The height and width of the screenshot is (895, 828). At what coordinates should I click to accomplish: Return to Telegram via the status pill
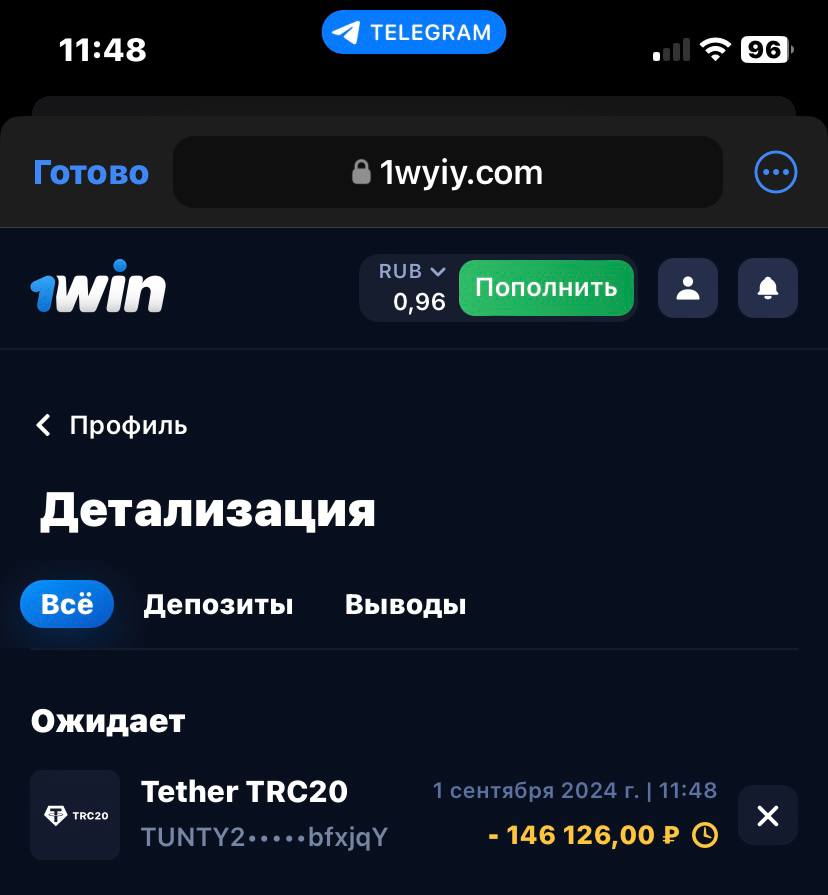pos(413,32)
